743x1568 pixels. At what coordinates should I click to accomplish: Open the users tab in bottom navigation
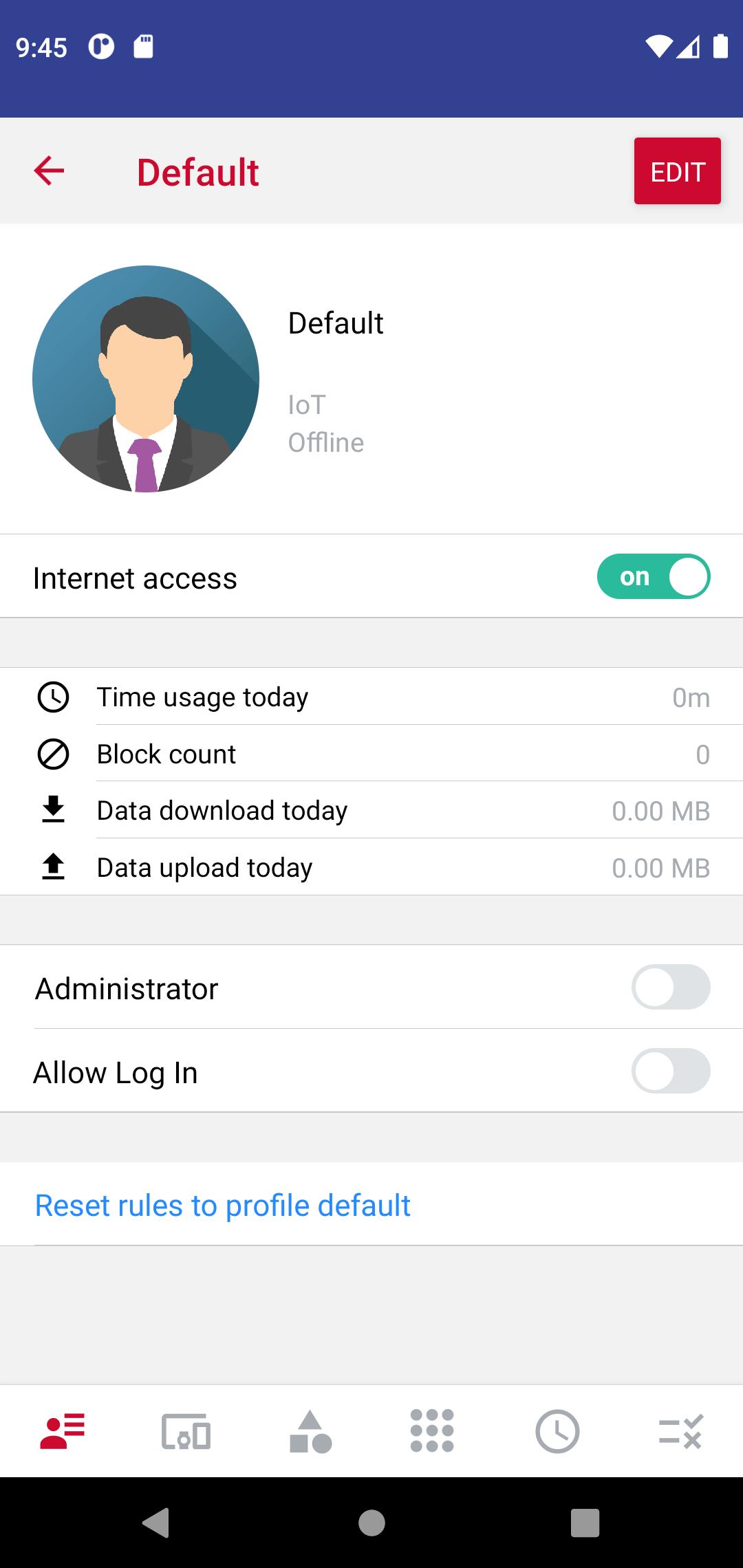[62, 1432]
